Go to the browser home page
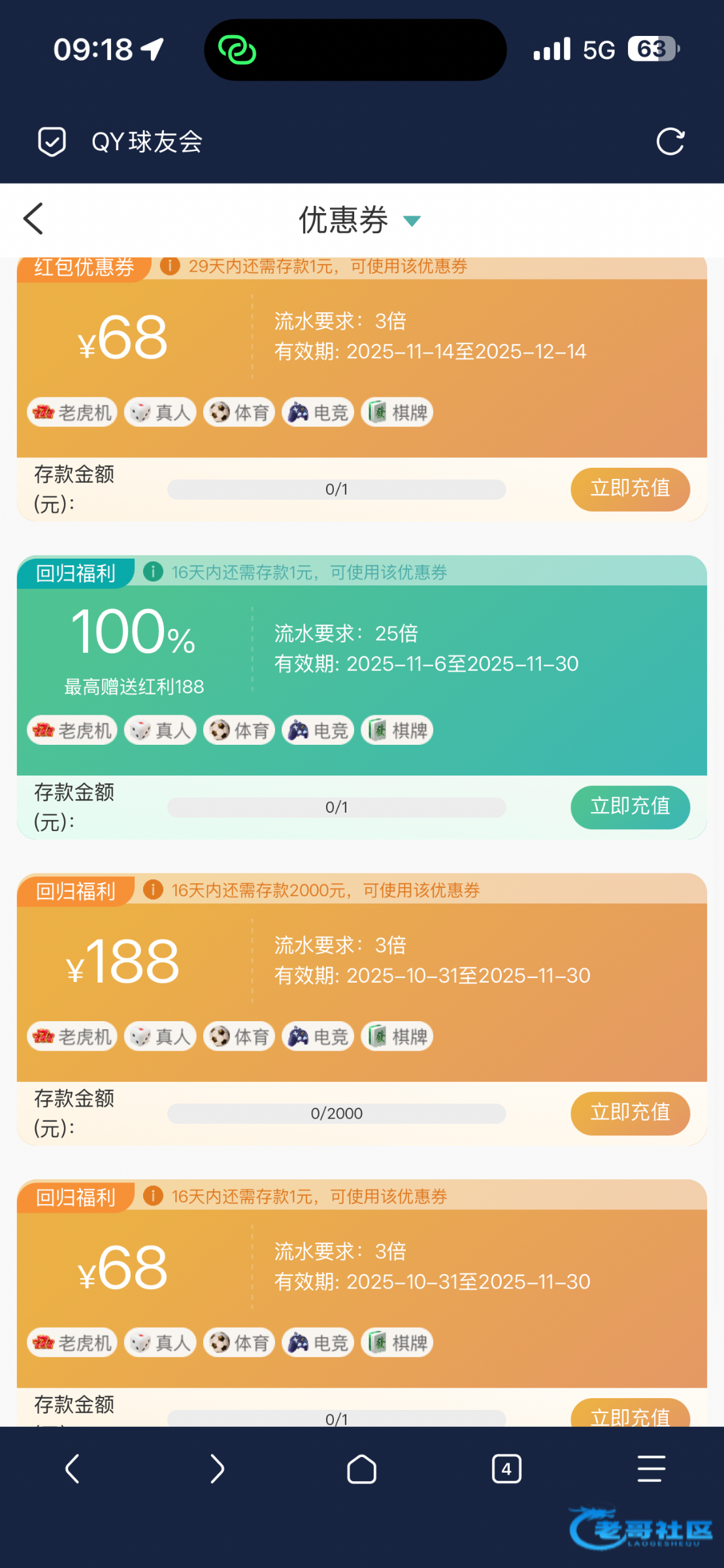Viewport: 724px width, 1568px height. (x=361, y=1469)
